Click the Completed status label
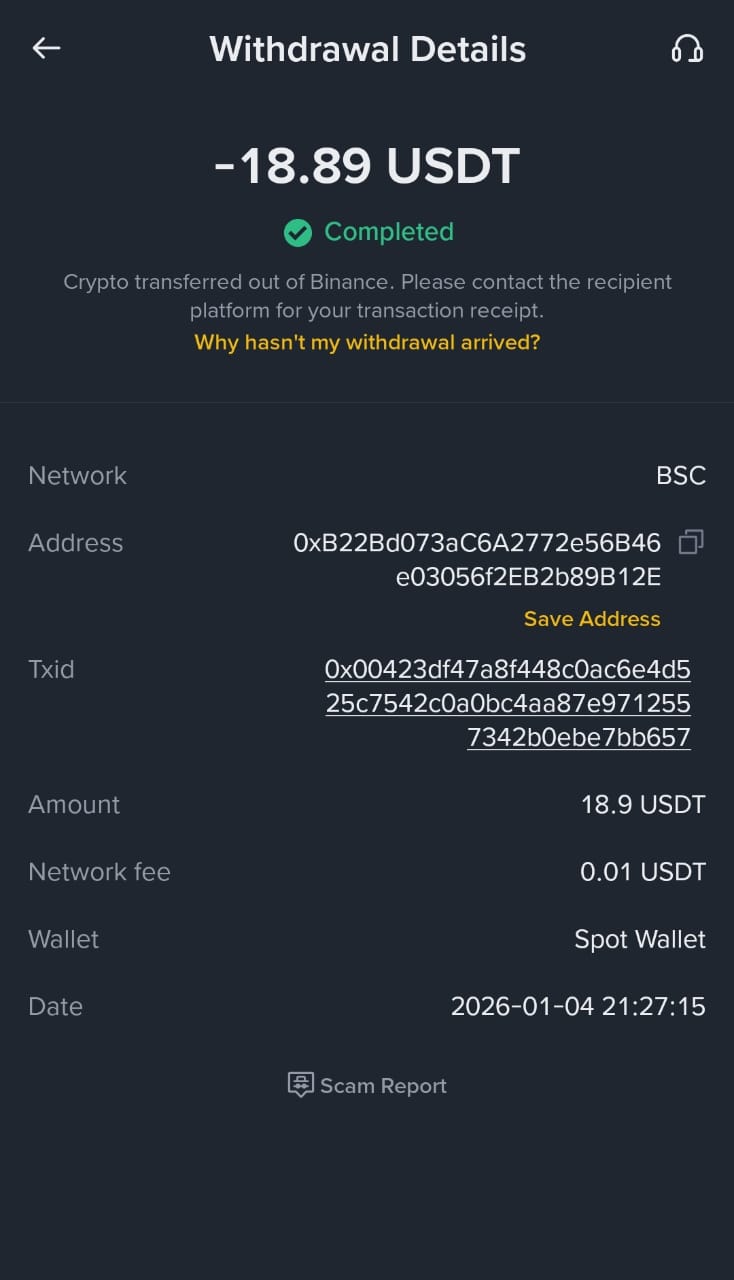This screenshot has height=1280, width=734. pos(388,231)
